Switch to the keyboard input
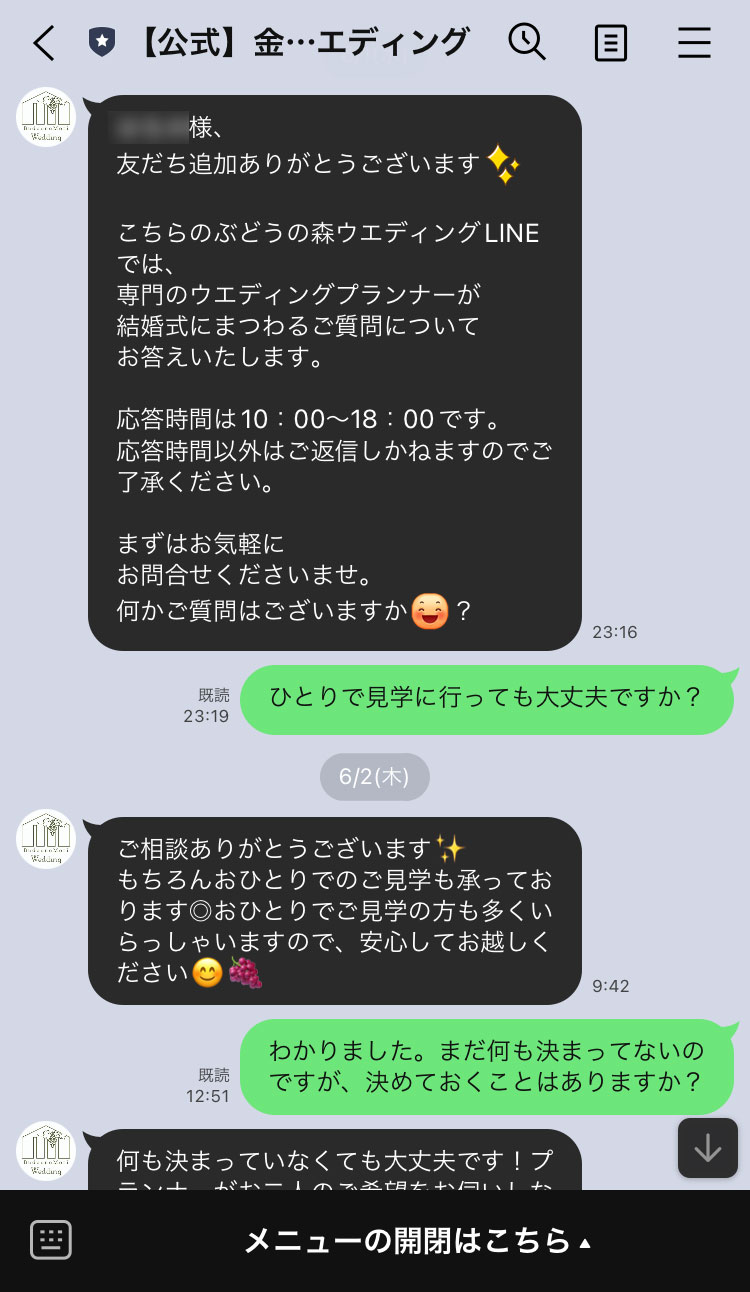Image resolution: width=750 pixels, height=1292 pixels. point(51,1241)
